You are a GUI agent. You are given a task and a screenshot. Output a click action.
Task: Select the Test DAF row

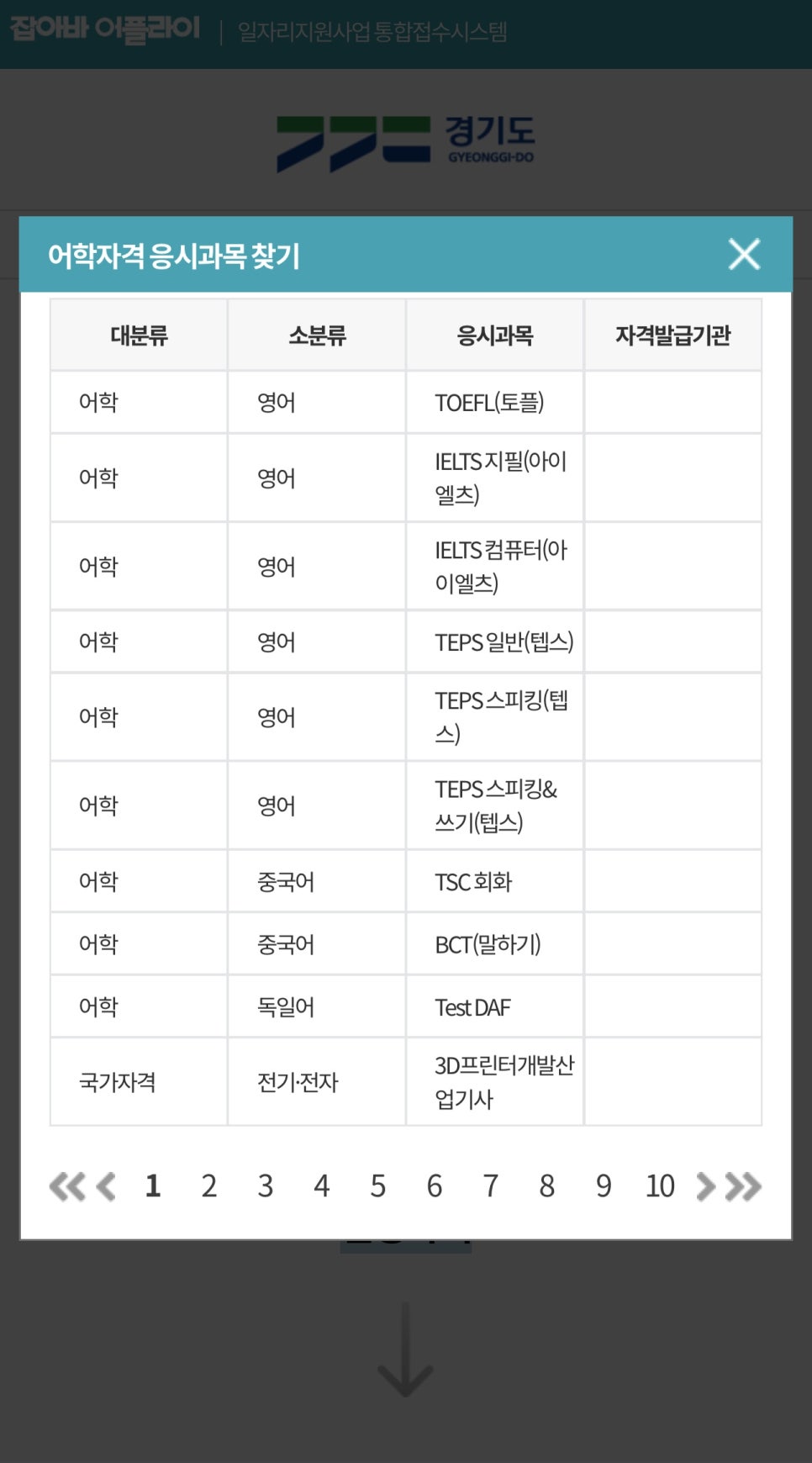click(406, 1006)
